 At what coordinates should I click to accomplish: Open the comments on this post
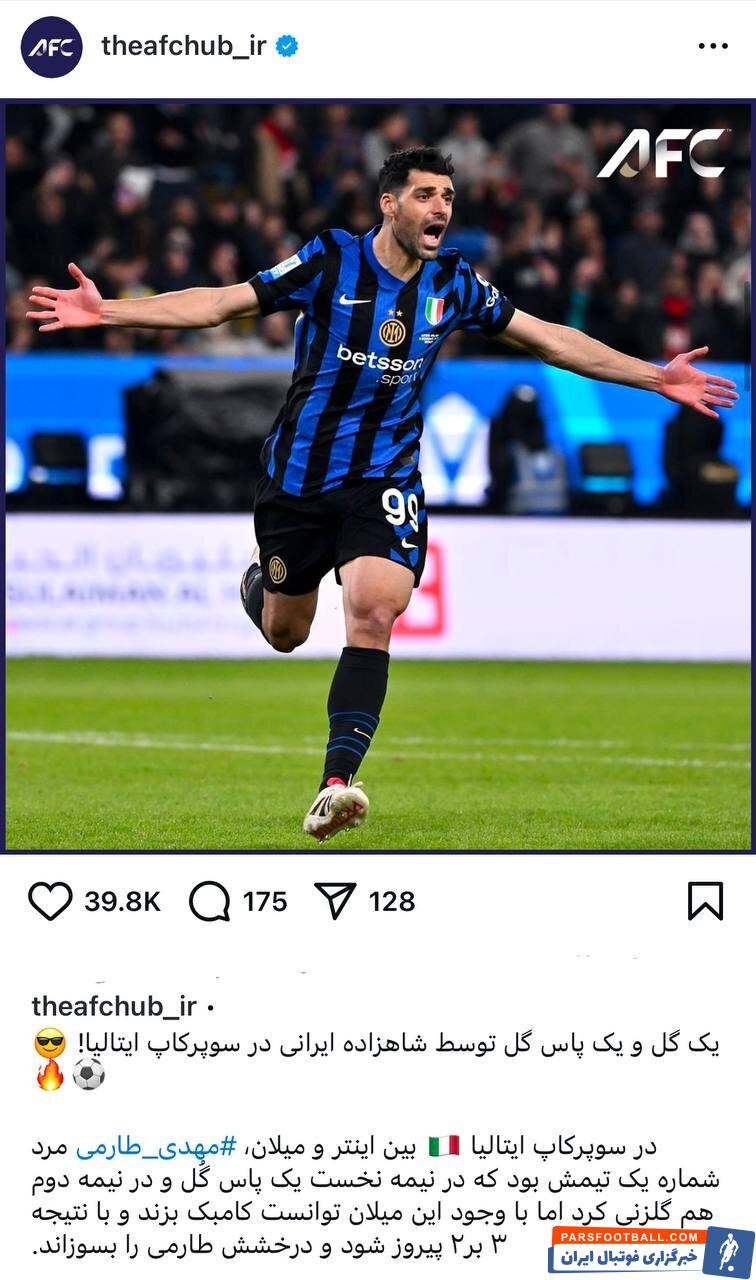[x=210, y=901]
